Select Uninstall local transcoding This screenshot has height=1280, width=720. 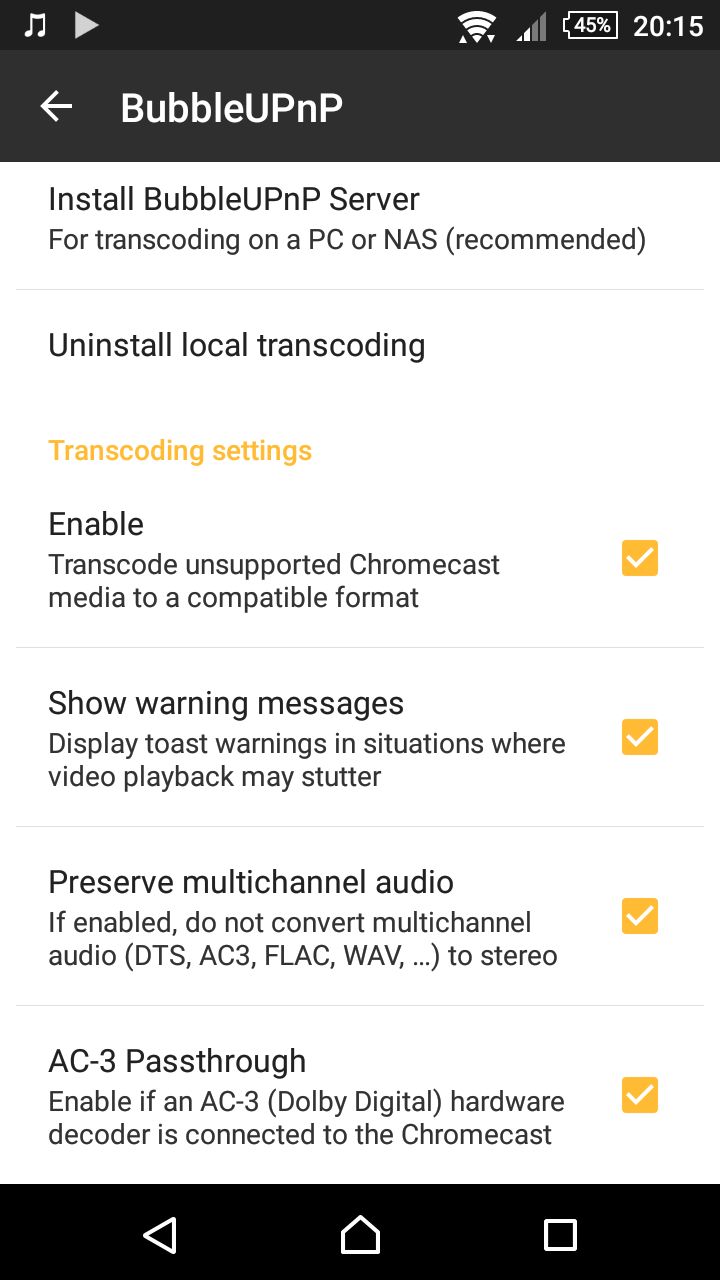click(x=360, y=345)
